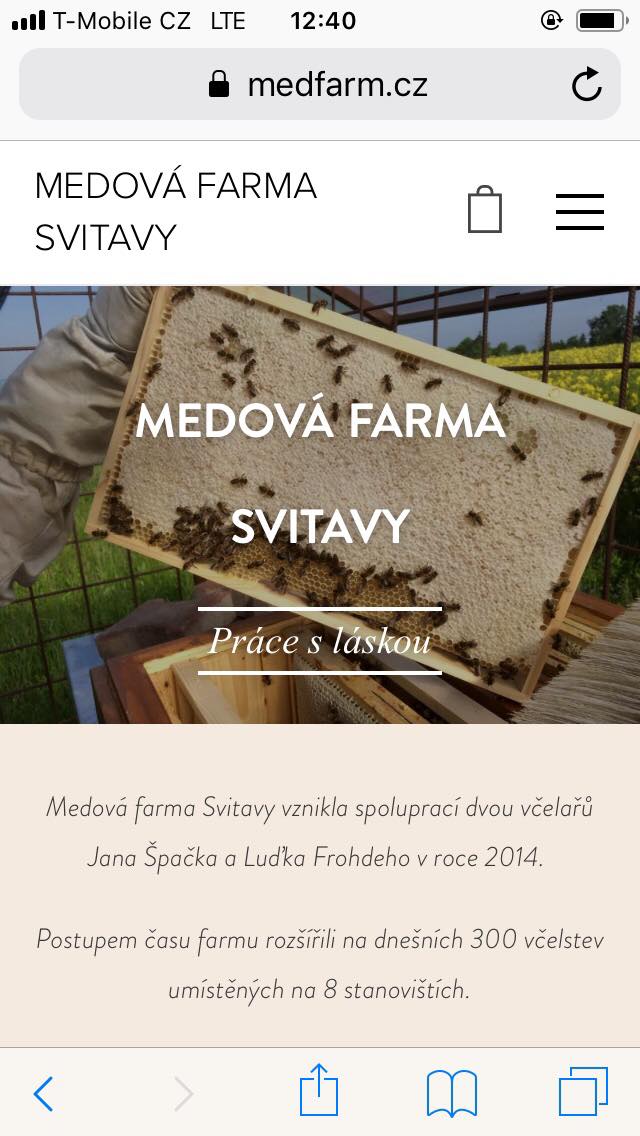Open the Safari share sheet
The width and height of the screenshot is (640, 1136).
(319, 1090)
